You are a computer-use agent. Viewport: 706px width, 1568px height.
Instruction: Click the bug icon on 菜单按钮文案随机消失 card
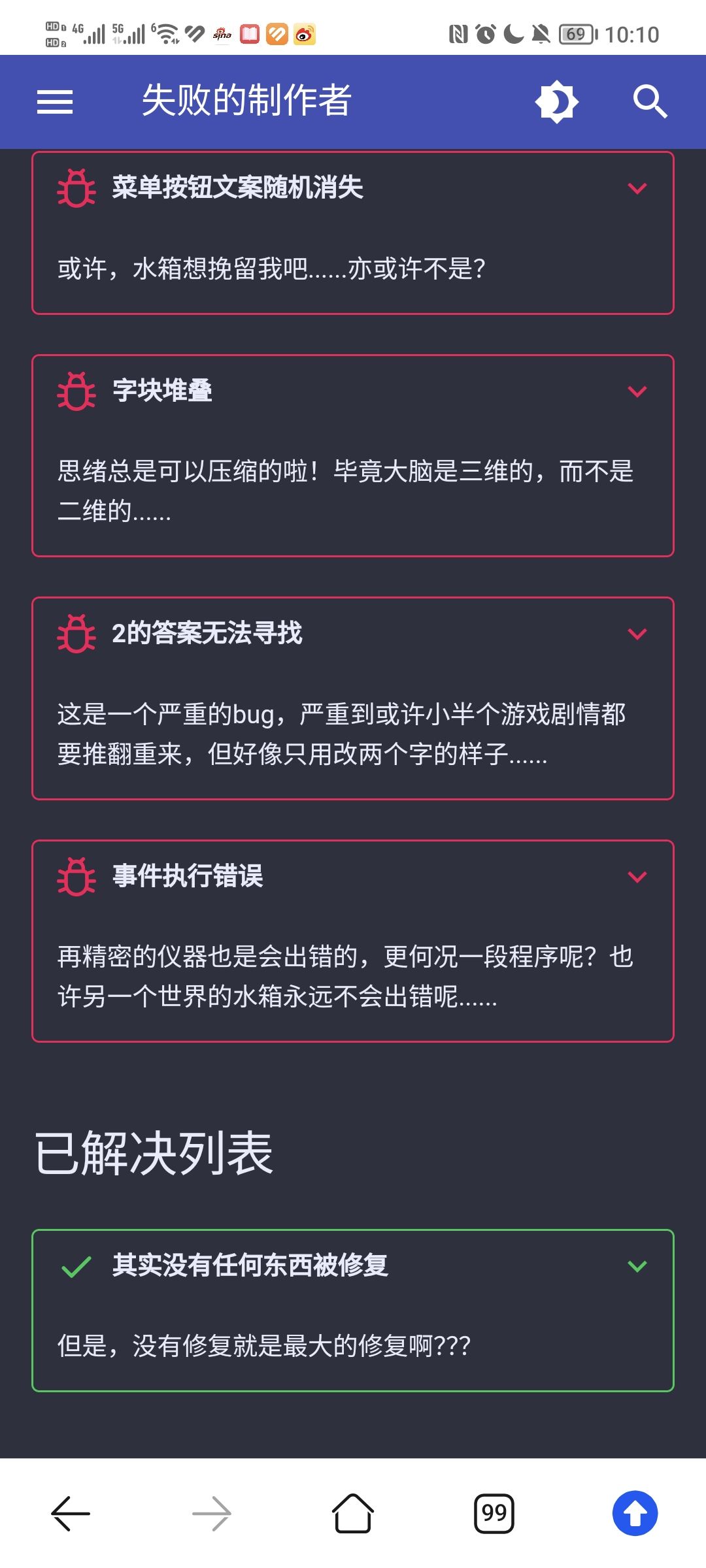76,189
